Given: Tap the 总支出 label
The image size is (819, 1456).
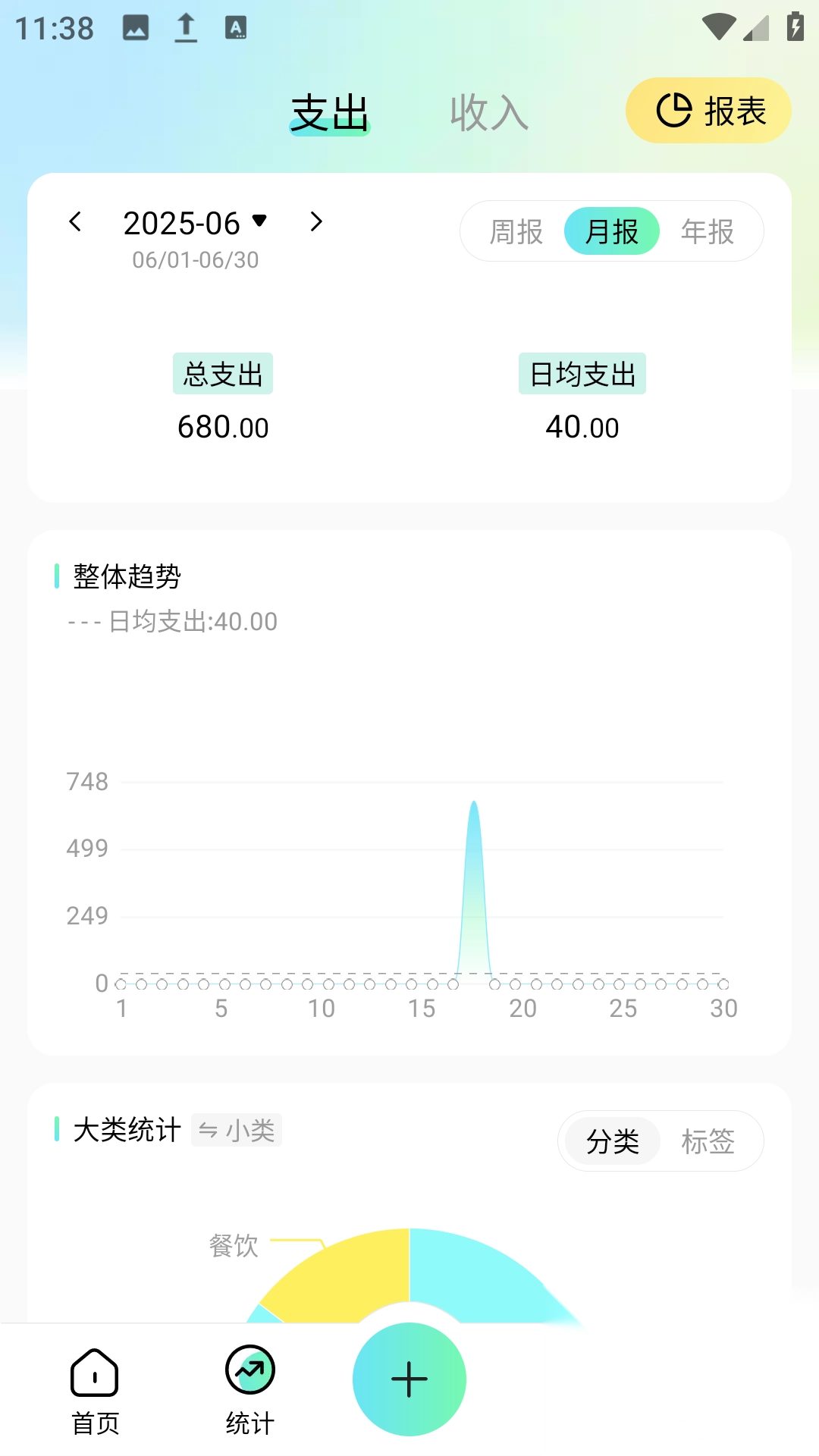Looking at the screenshot, I should point(222,372).
